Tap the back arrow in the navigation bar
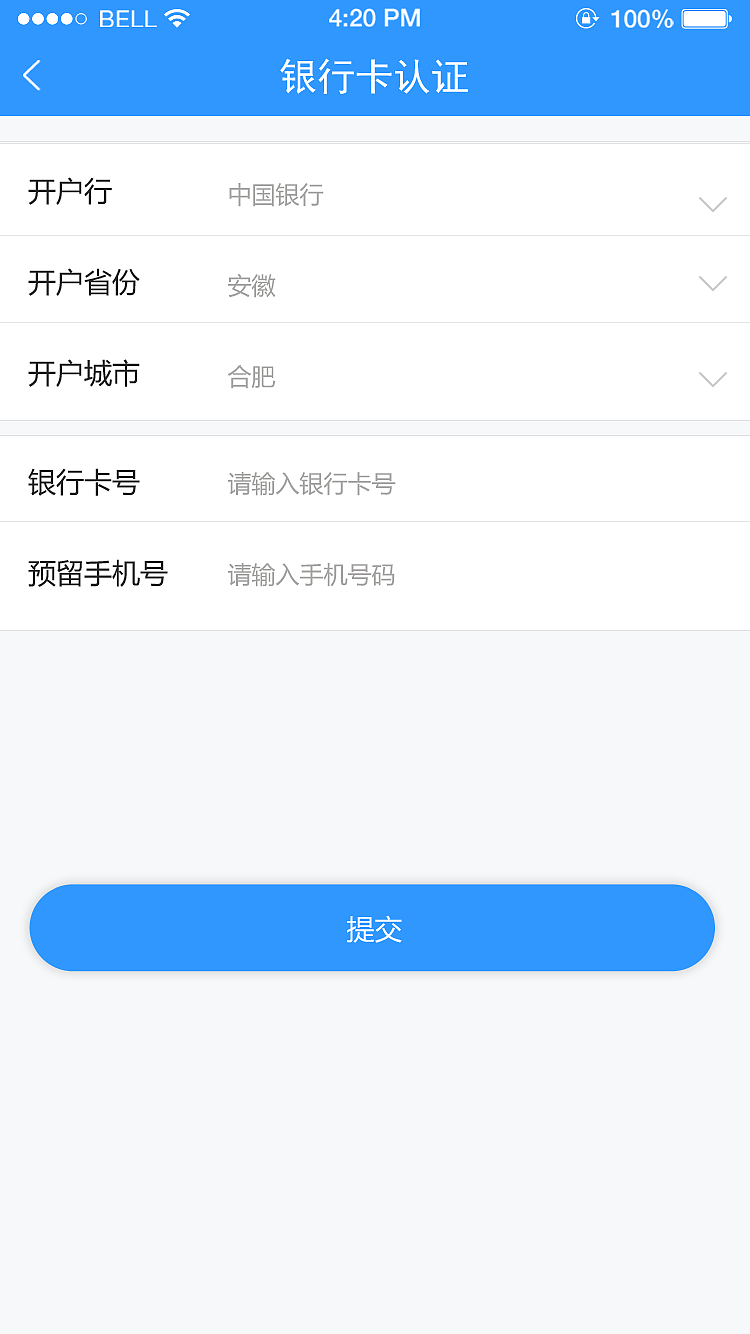This screenshot has height=1334, width=750. 30,76
